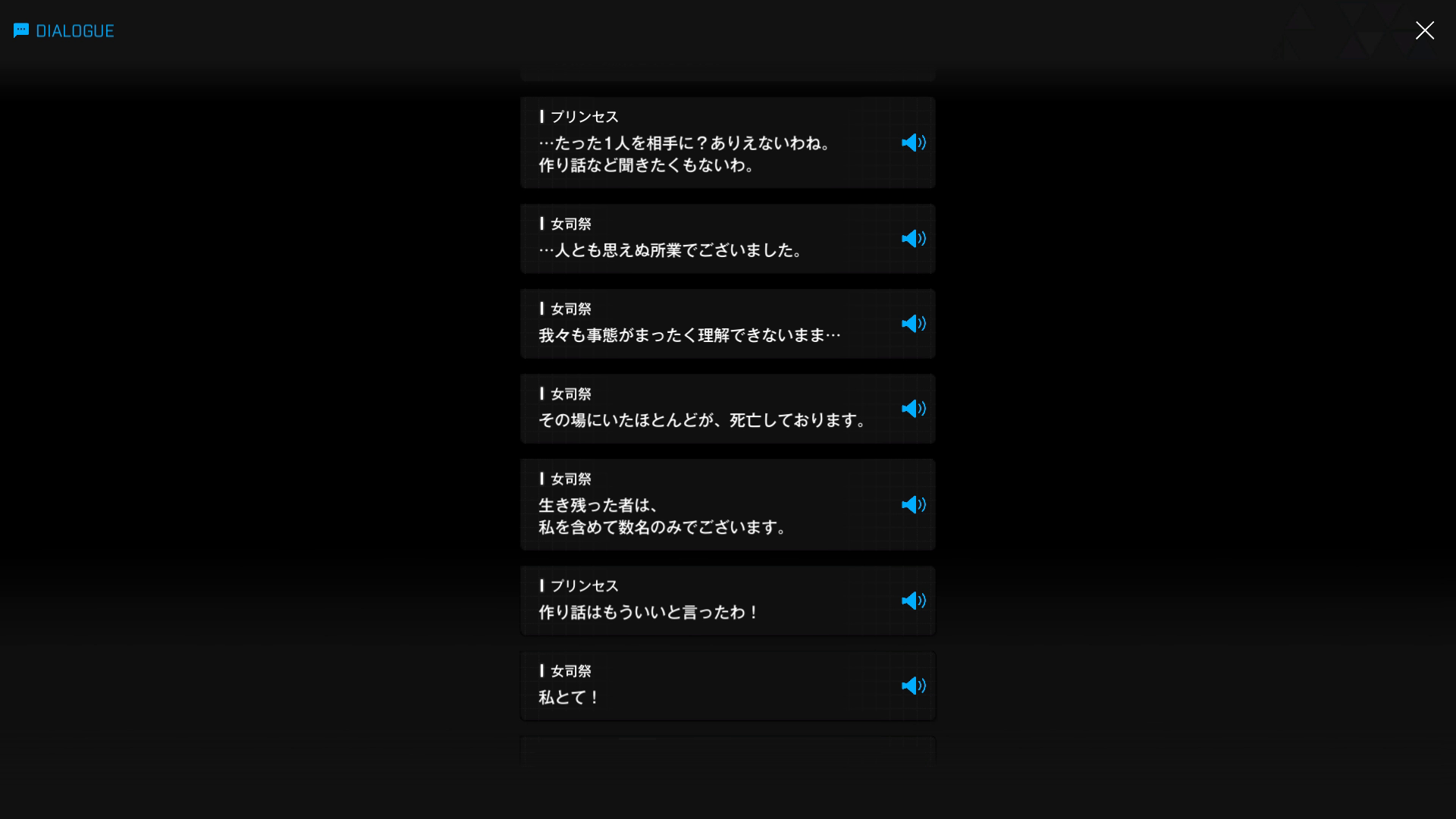Play audio of '作り話はもういいと言ったわ！'
This screenshot has height=819, width=1456.
coord(913,601)
